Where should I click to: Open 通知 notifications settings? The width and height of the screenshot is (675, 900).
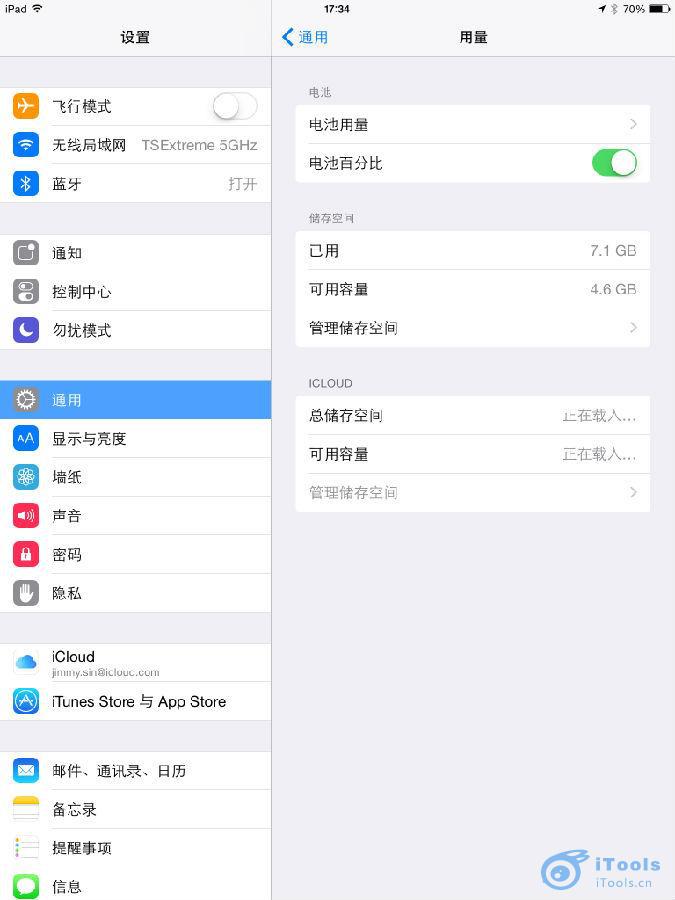(135, 253)
